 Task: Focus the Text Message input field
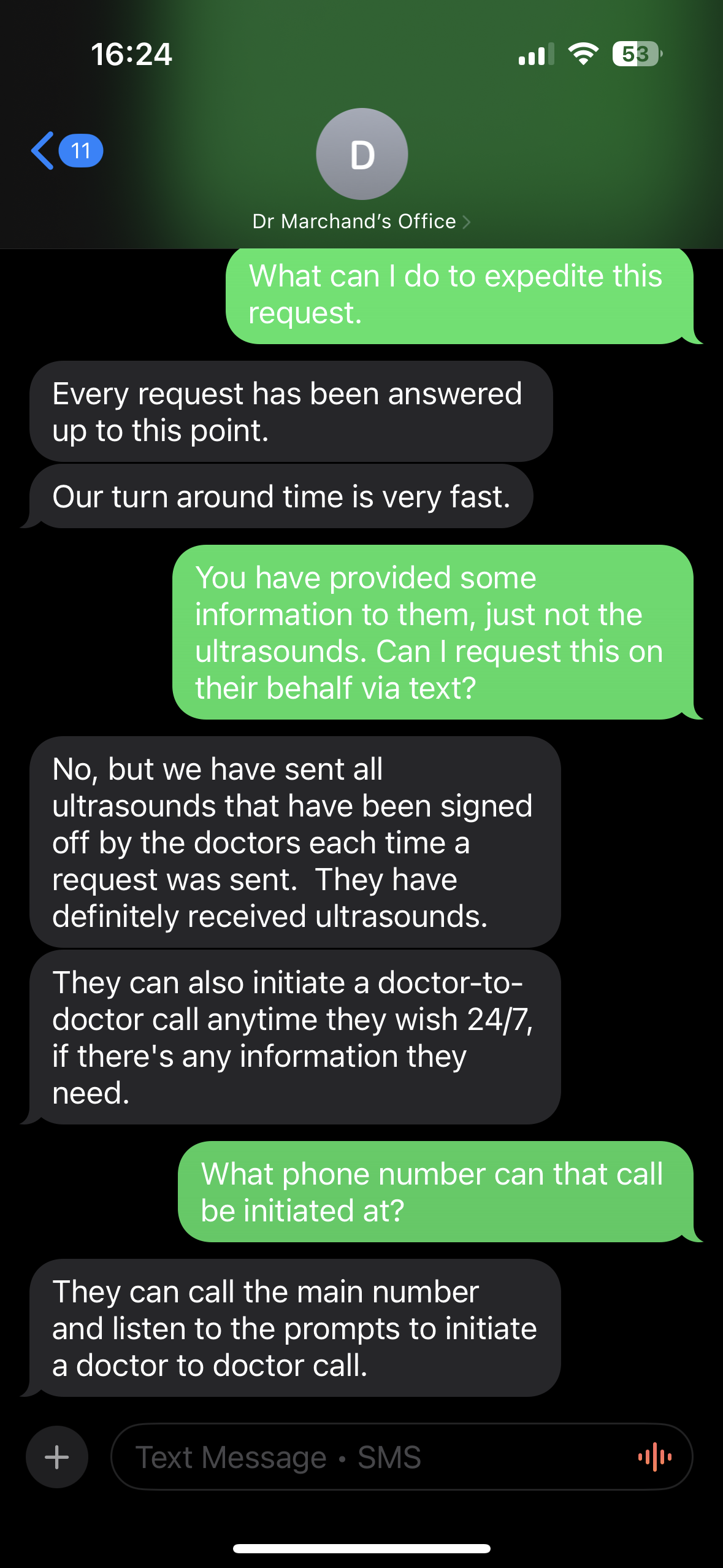point(368,1457)
